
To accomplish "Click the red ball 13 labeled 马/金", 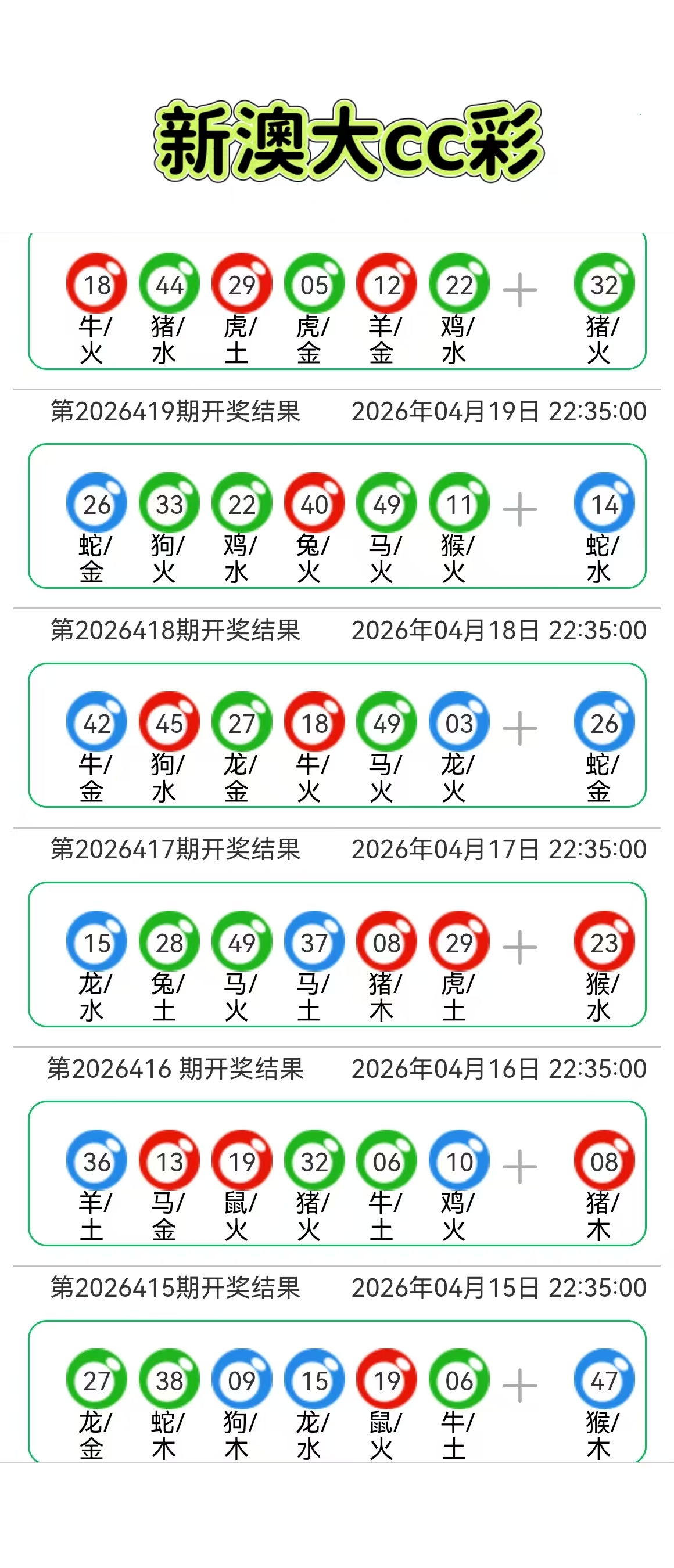I will pyautogui.click(x=169, y=1161).
